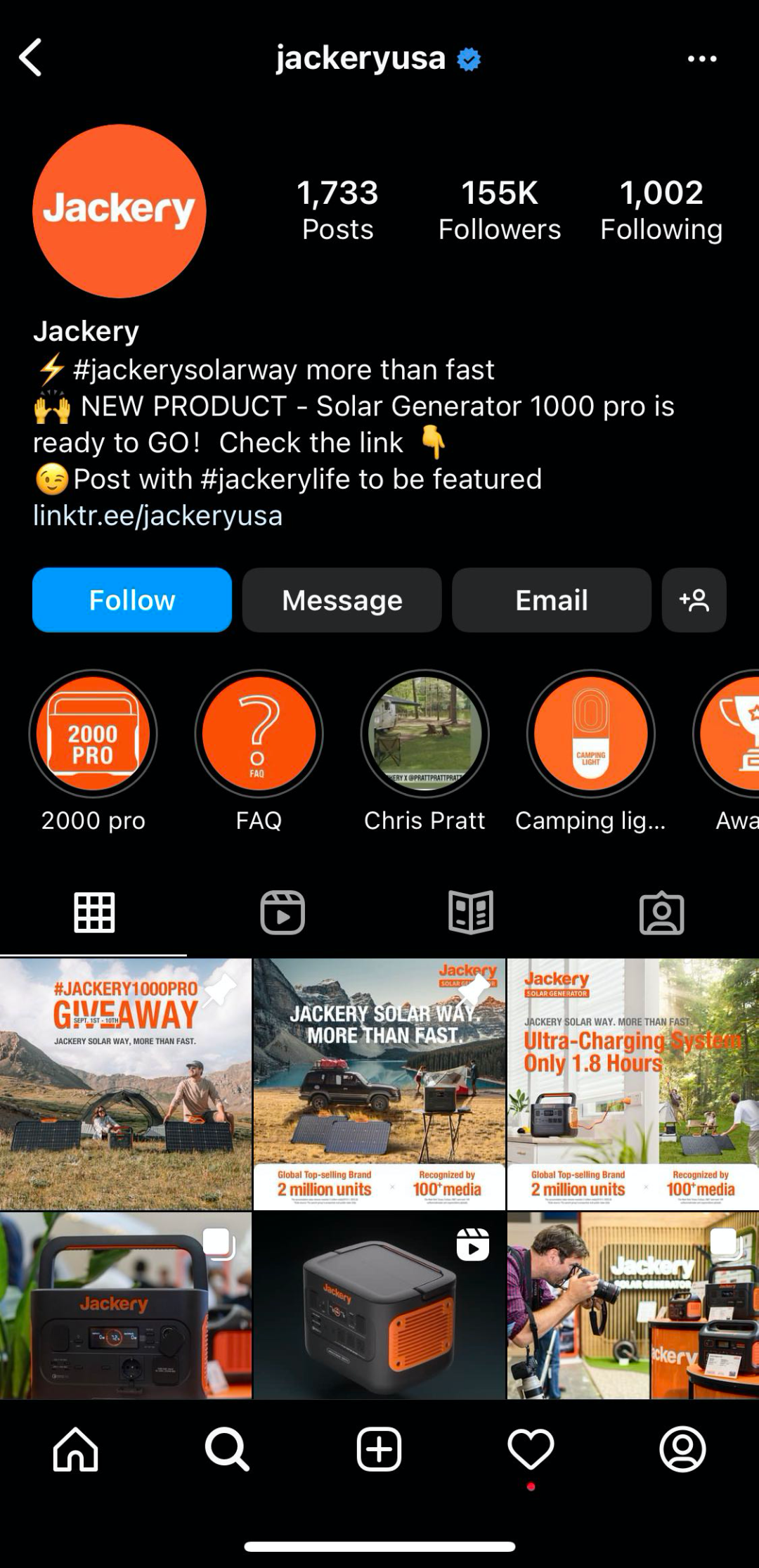Create a new post with plus icon
This screenshot has height=1568, width=759.
[x=379, y=1449]
